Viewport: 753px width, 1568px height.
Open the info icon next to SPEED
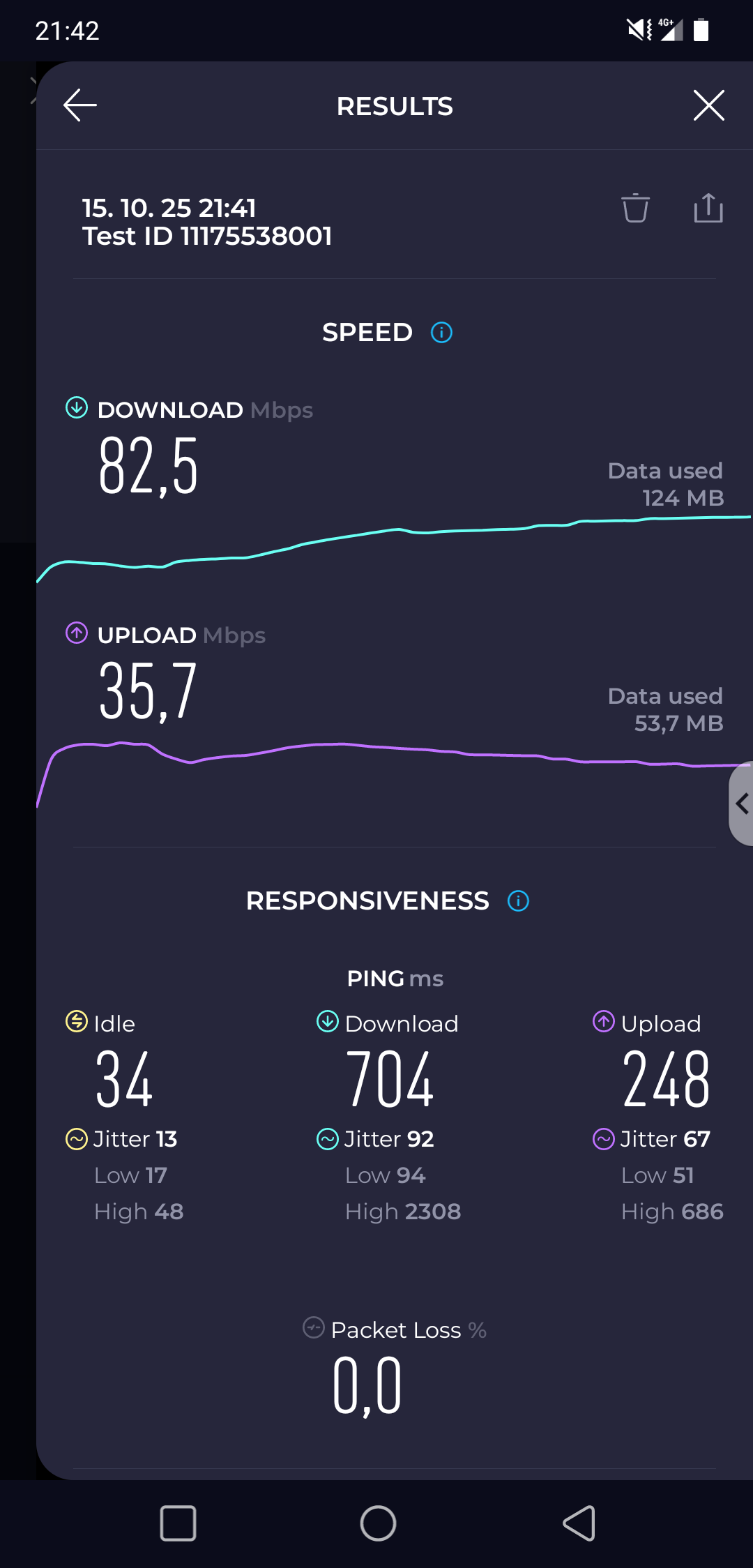pos(441,333)
